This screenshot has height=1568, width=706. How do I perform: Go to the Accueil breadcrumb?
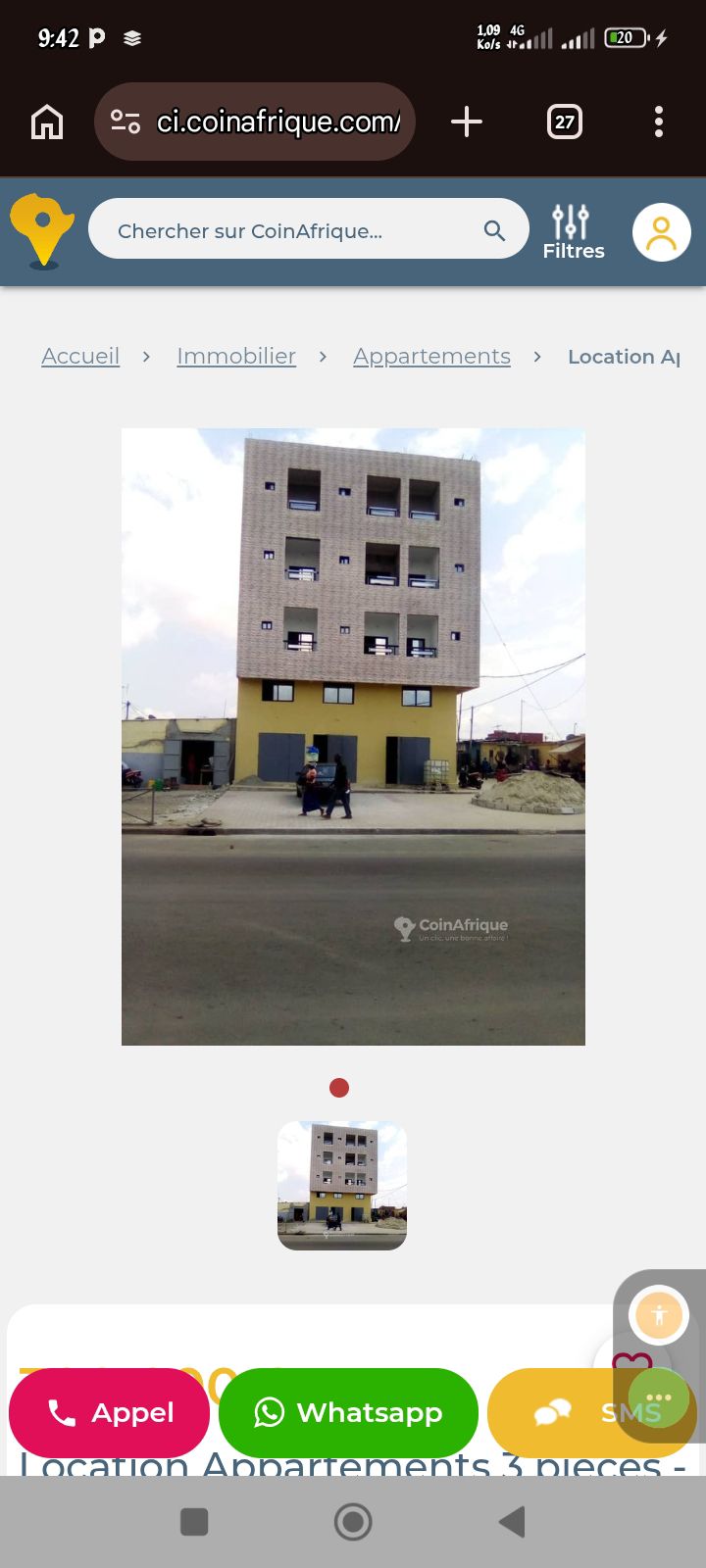80,356
